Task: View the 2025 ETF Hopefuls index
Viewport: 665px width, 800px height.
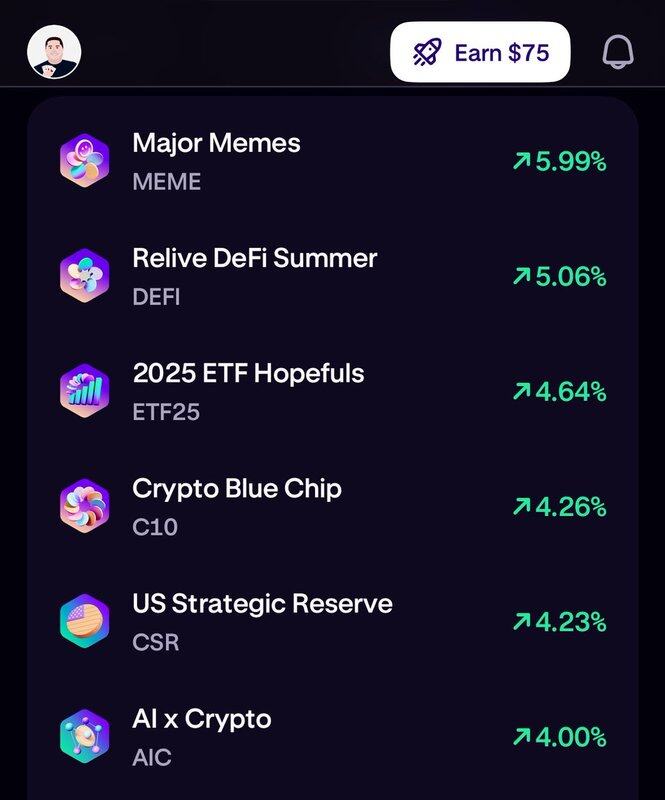Action: (332, 390)
